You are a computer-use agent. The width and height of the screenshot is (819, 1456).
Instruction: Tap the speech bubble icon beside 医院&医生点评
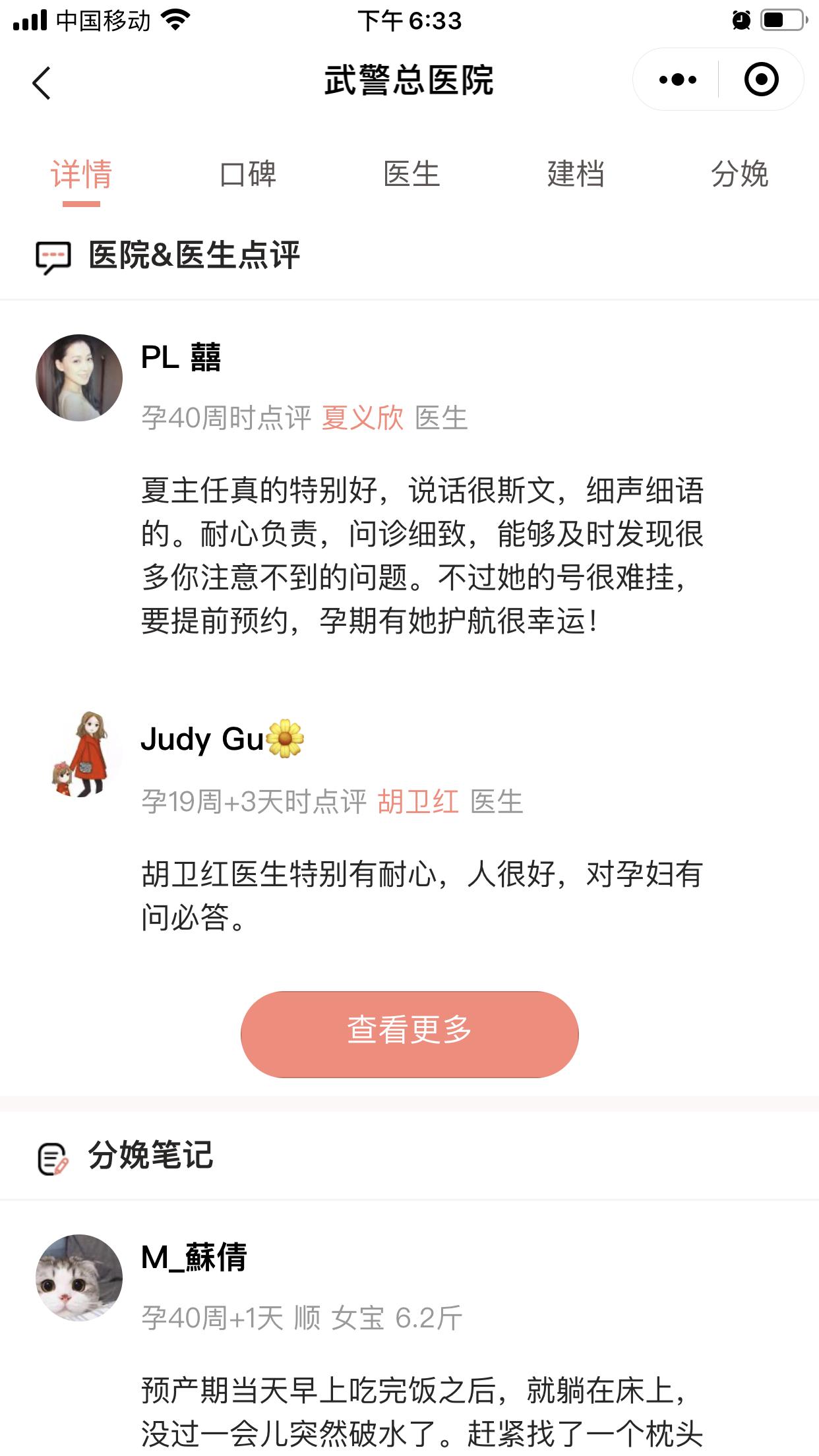click(x=53, y=257)
